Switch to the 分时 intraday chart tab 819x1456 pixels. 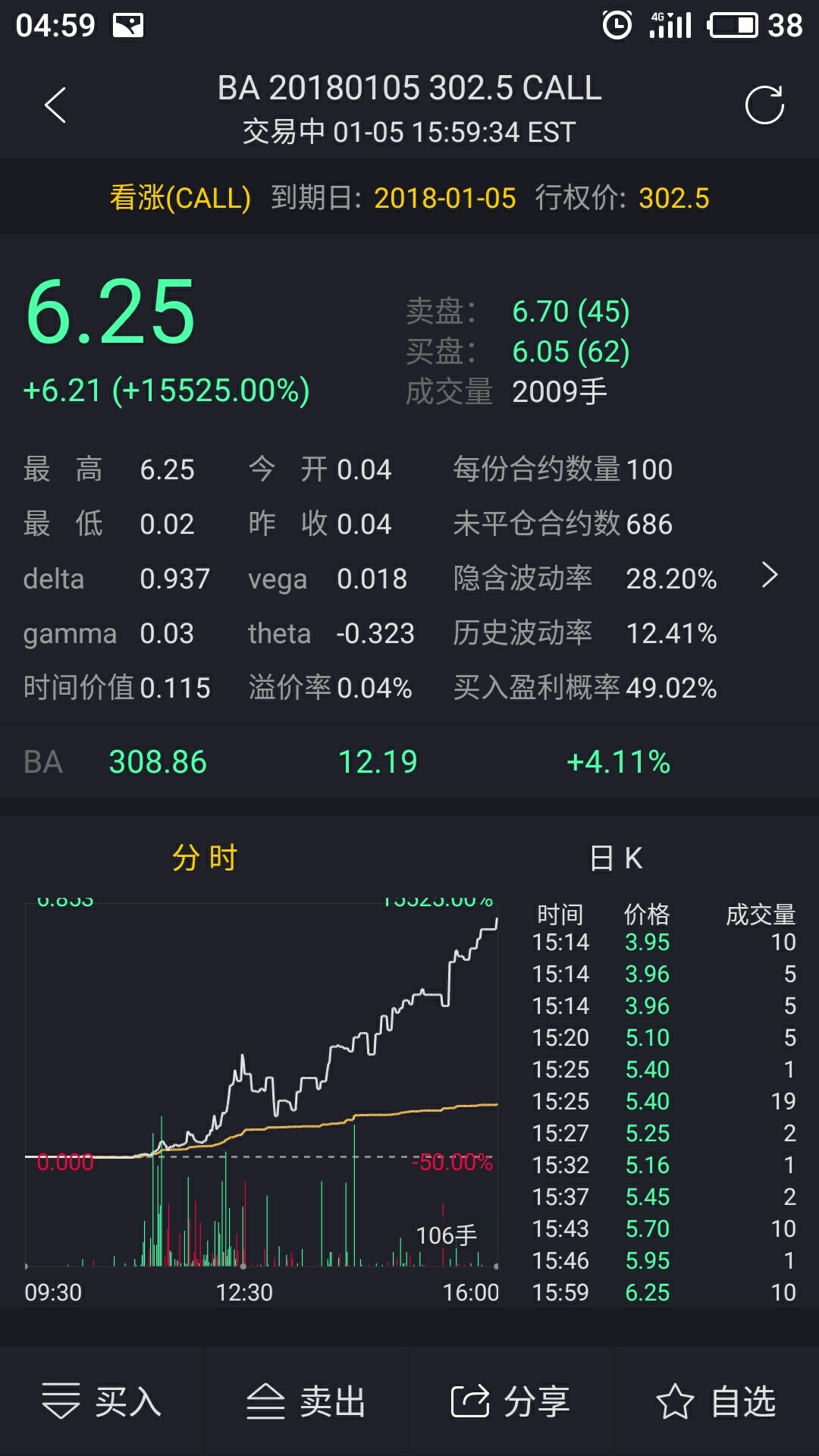click(x=205, y=858)
